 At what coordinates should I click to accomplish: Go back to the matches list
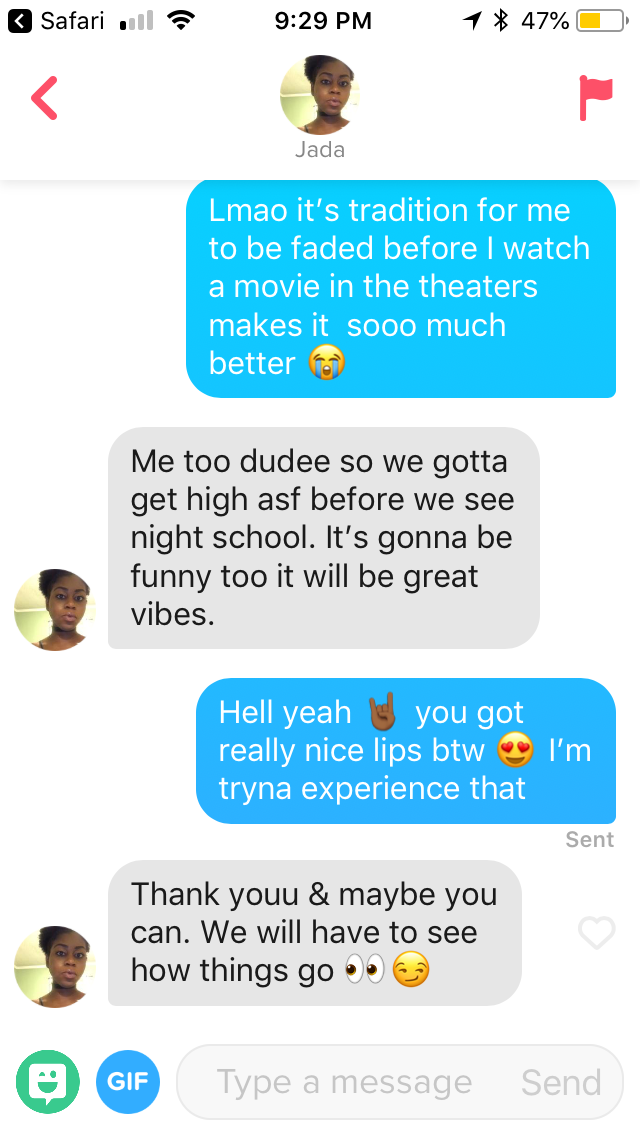[x=45, y=98]
